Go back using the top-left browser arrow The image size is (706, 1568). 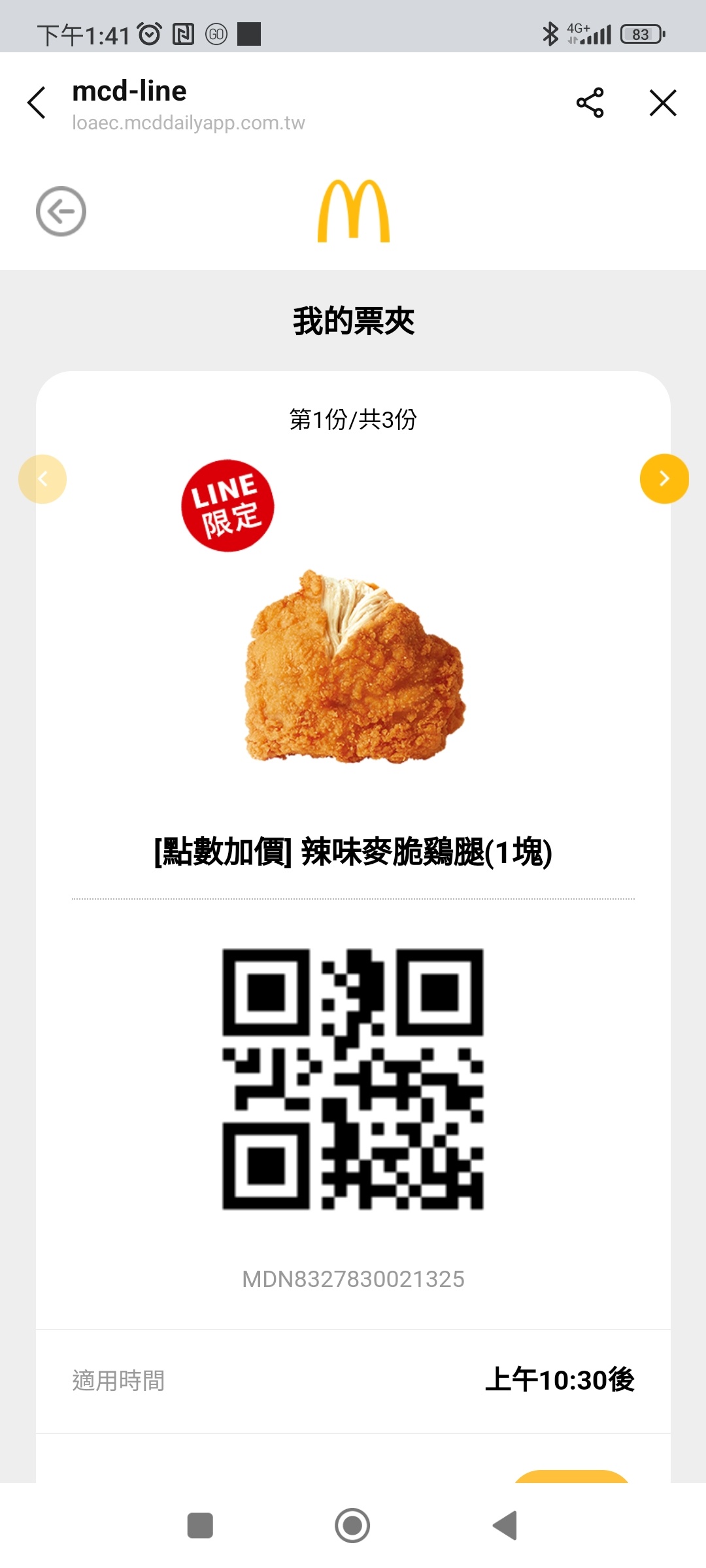coord(37,103)
